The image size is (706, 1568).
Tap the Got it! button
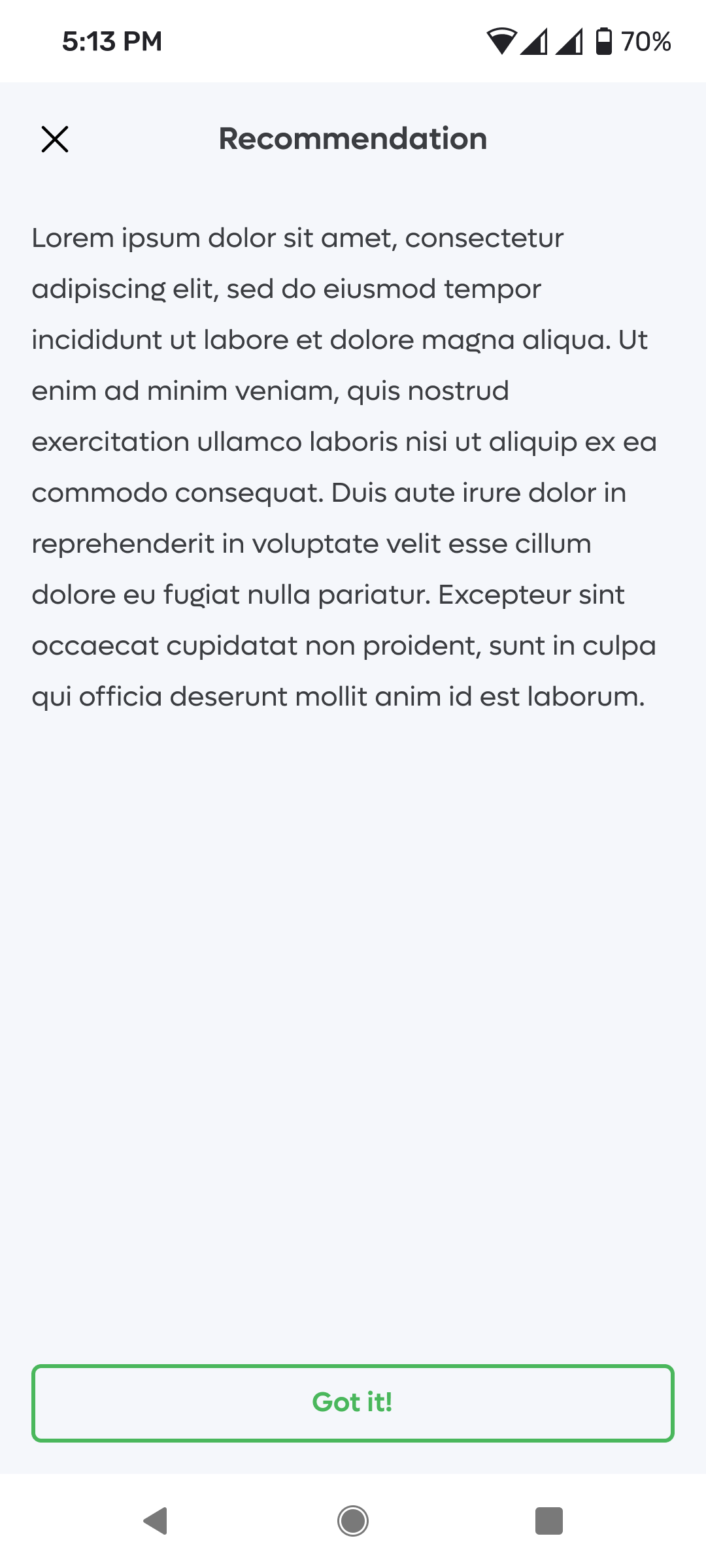[x=353, y=1403]
